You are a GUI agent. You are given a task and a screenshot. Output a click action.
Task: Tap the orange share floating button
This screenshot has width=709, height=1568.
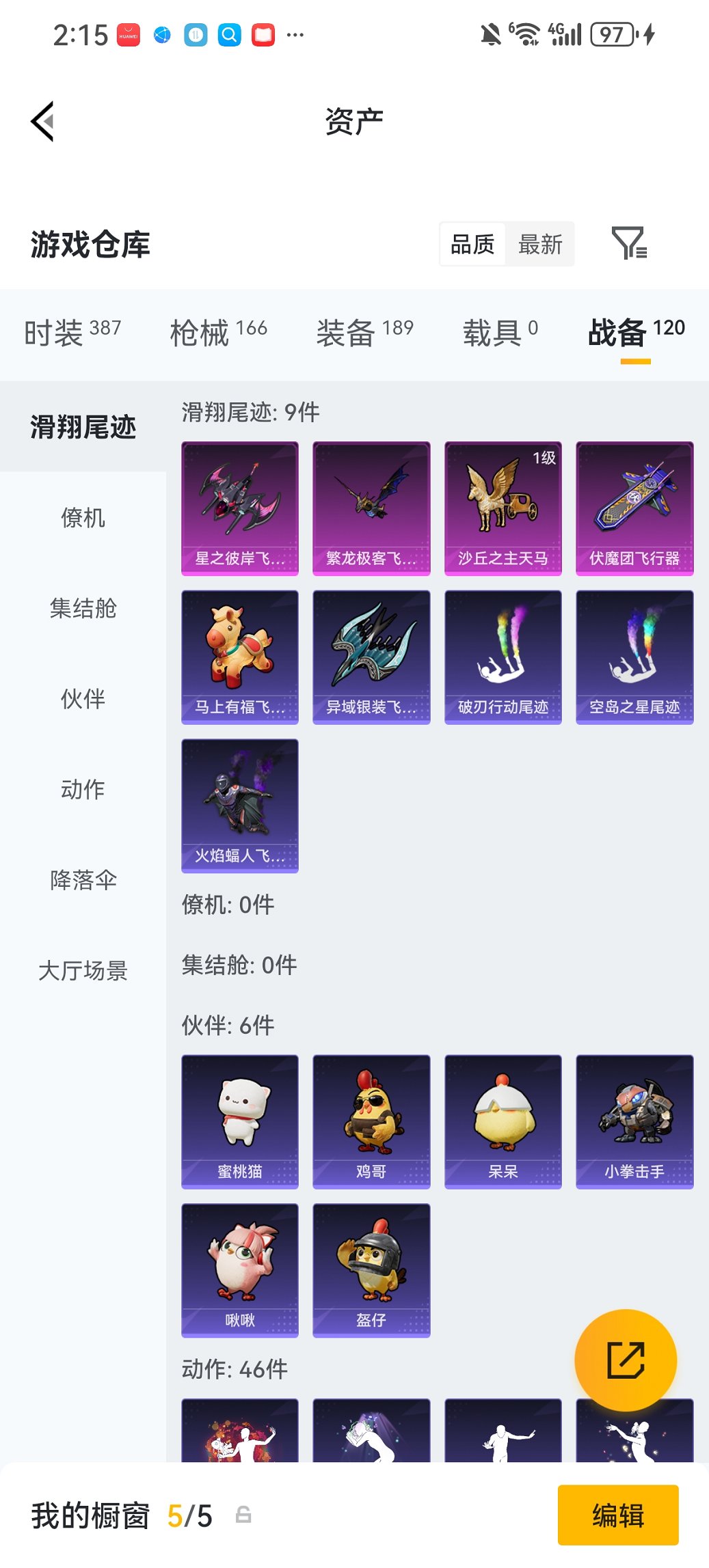coord(626,1360)
